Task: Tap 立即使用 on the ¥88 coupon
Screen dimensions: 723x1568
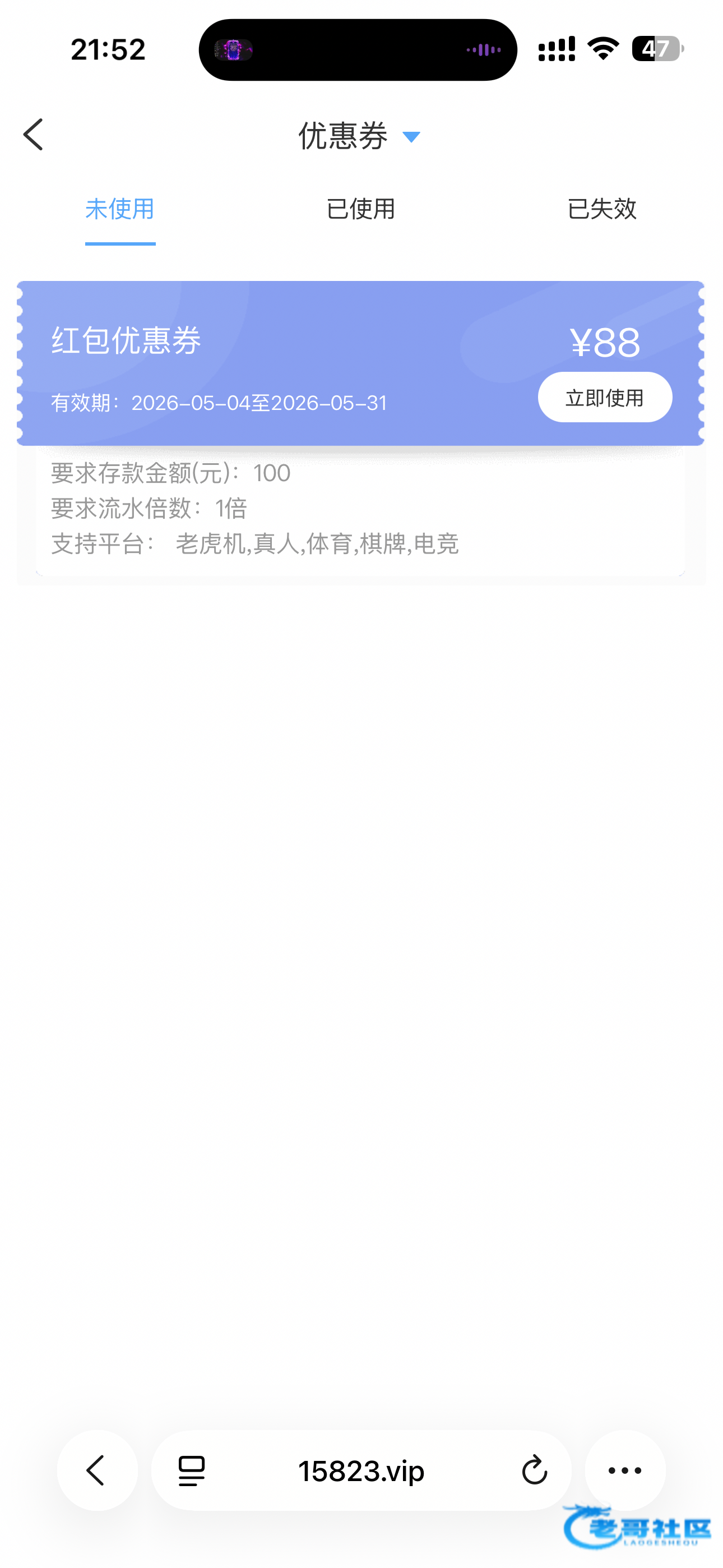Action: pyautogui.click(x=605, y=398)
